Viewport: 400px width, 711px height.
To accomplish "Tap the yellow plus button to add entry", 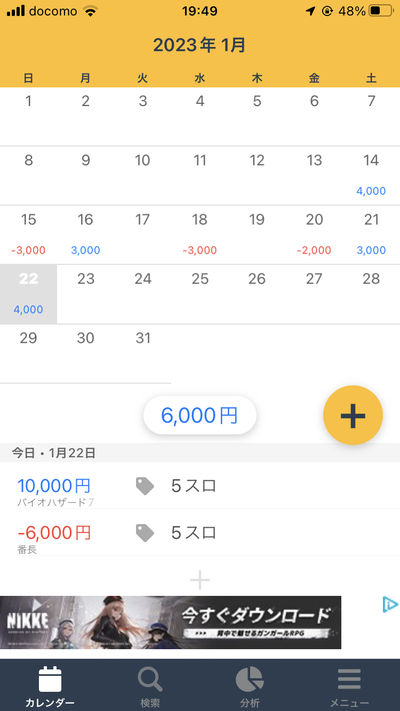I will (x=353, y=415).
